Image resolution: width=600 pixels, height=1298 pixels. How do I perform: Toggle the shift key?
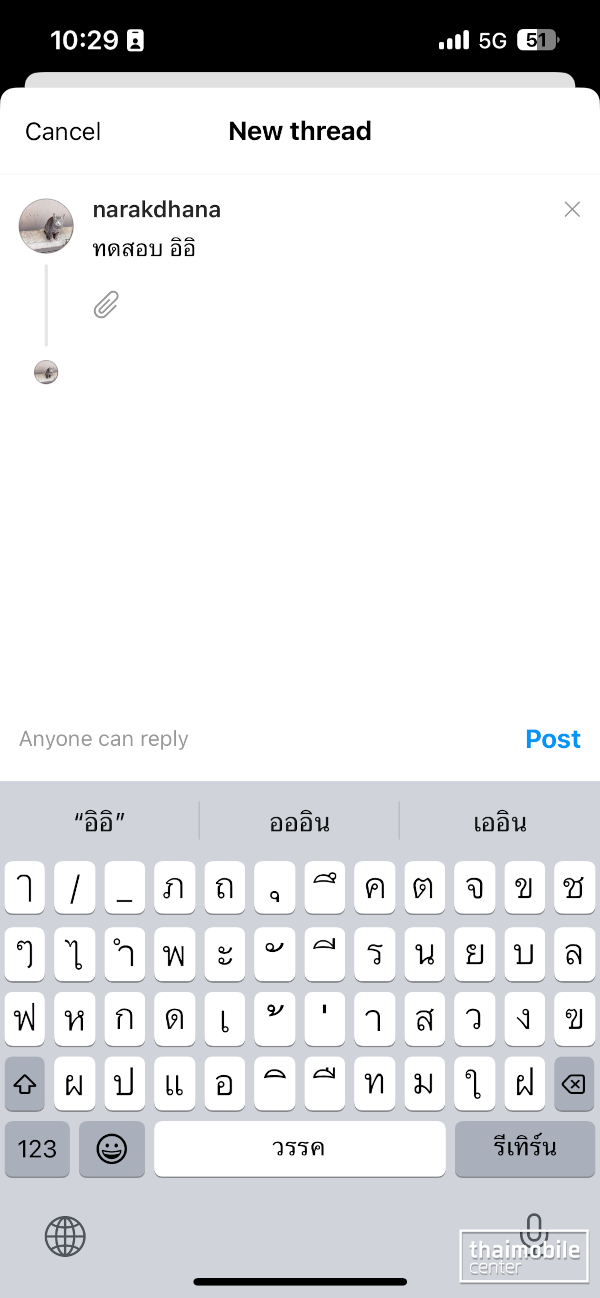[25, 1084]
